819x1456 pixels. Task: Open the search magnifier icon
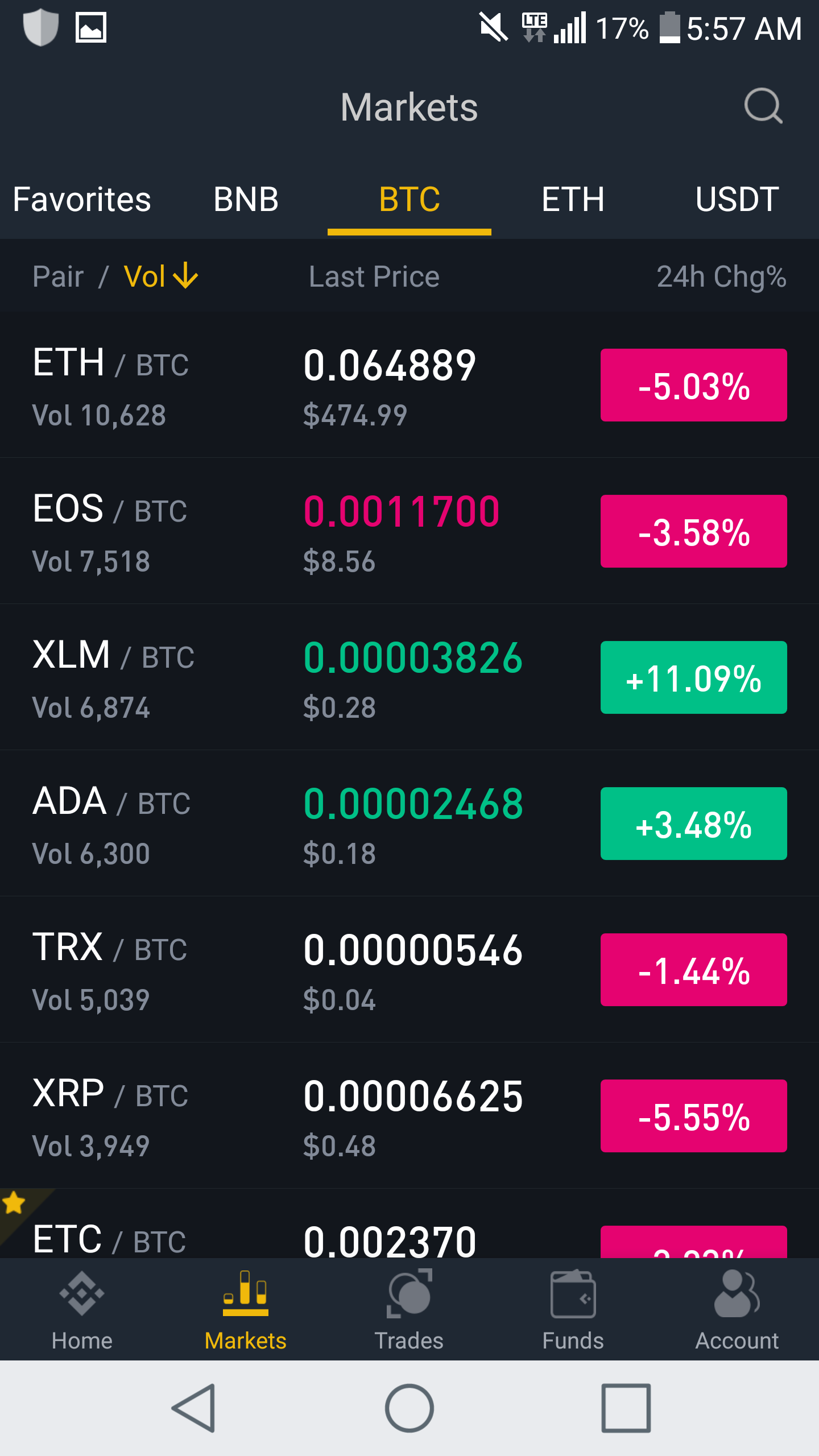(763, 106)
